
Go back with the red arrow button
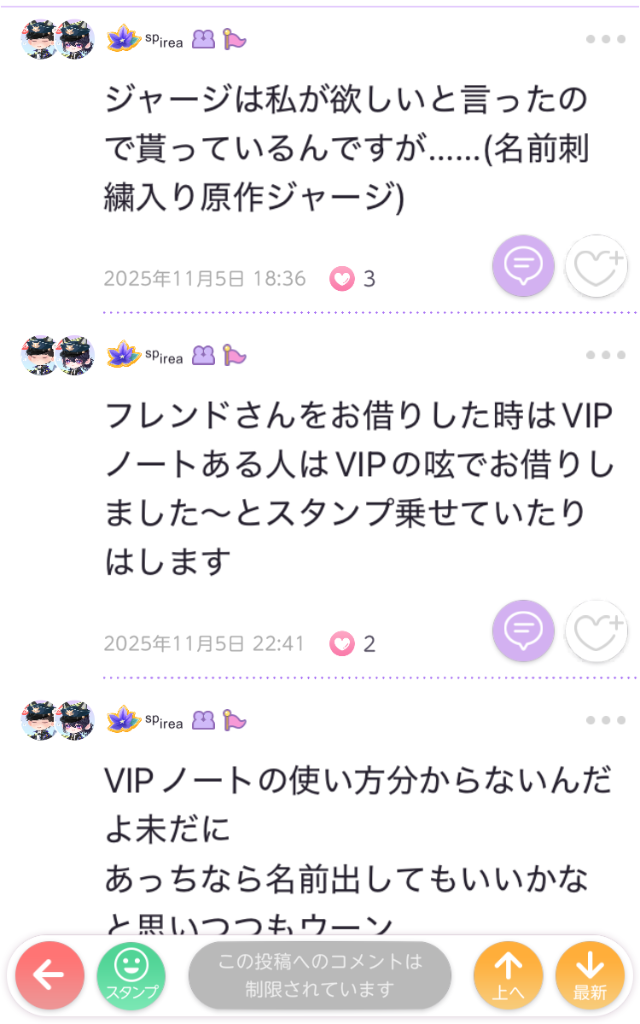coord(50,977)
